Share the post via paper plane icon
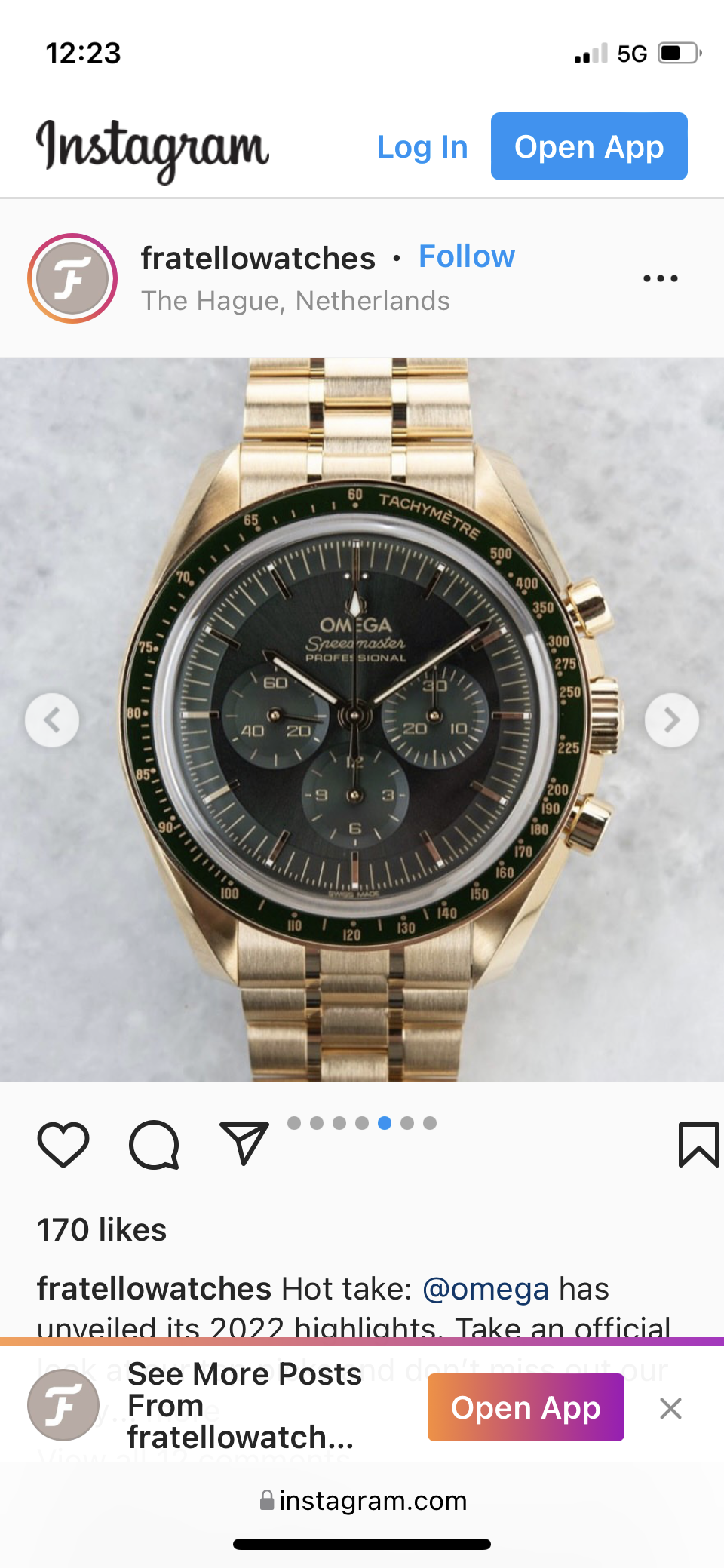The width and height of the screenshot is (724, 1568). pos(244,1143)
